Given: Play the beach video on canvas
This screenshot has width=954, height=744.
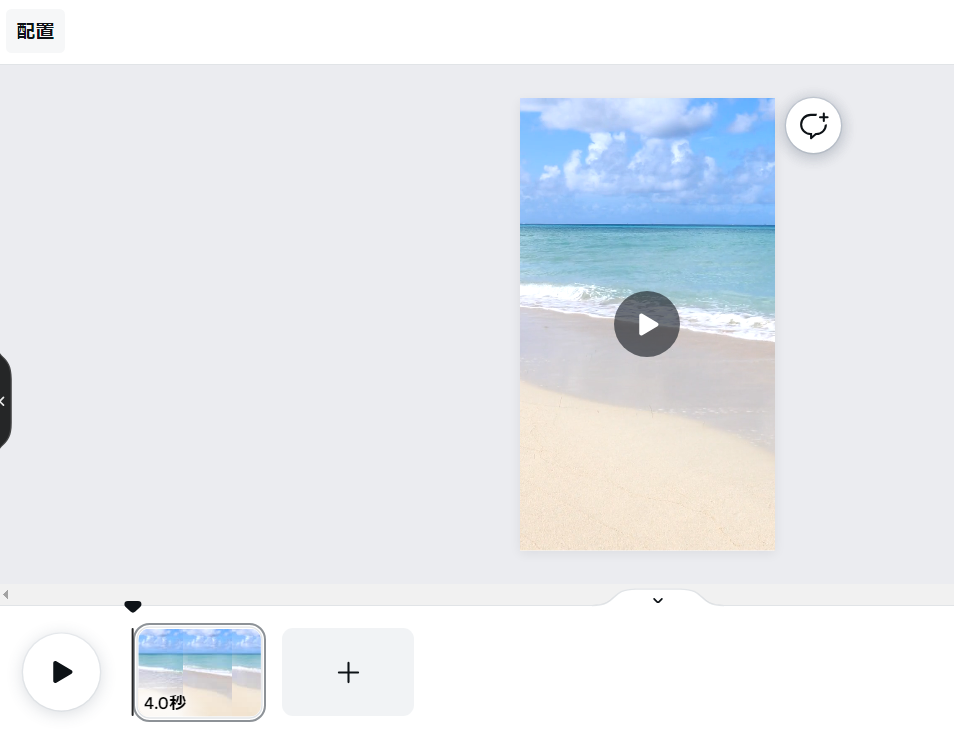Looking at the screenshot, I should coord(646,324).
